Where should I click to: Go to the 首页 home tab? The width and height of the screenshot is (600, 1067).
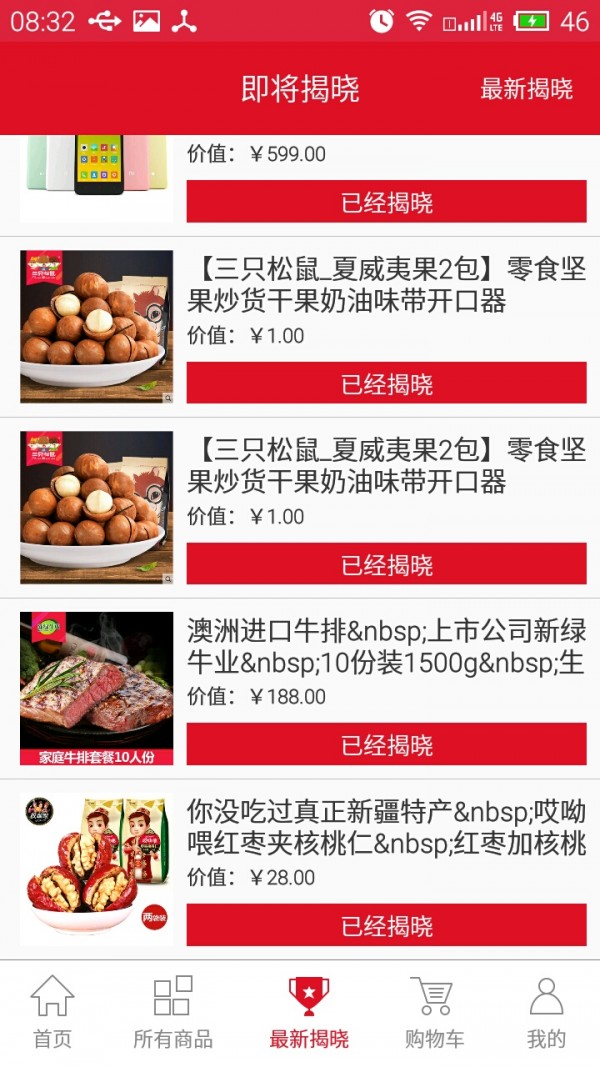(x=52, y=1012)
